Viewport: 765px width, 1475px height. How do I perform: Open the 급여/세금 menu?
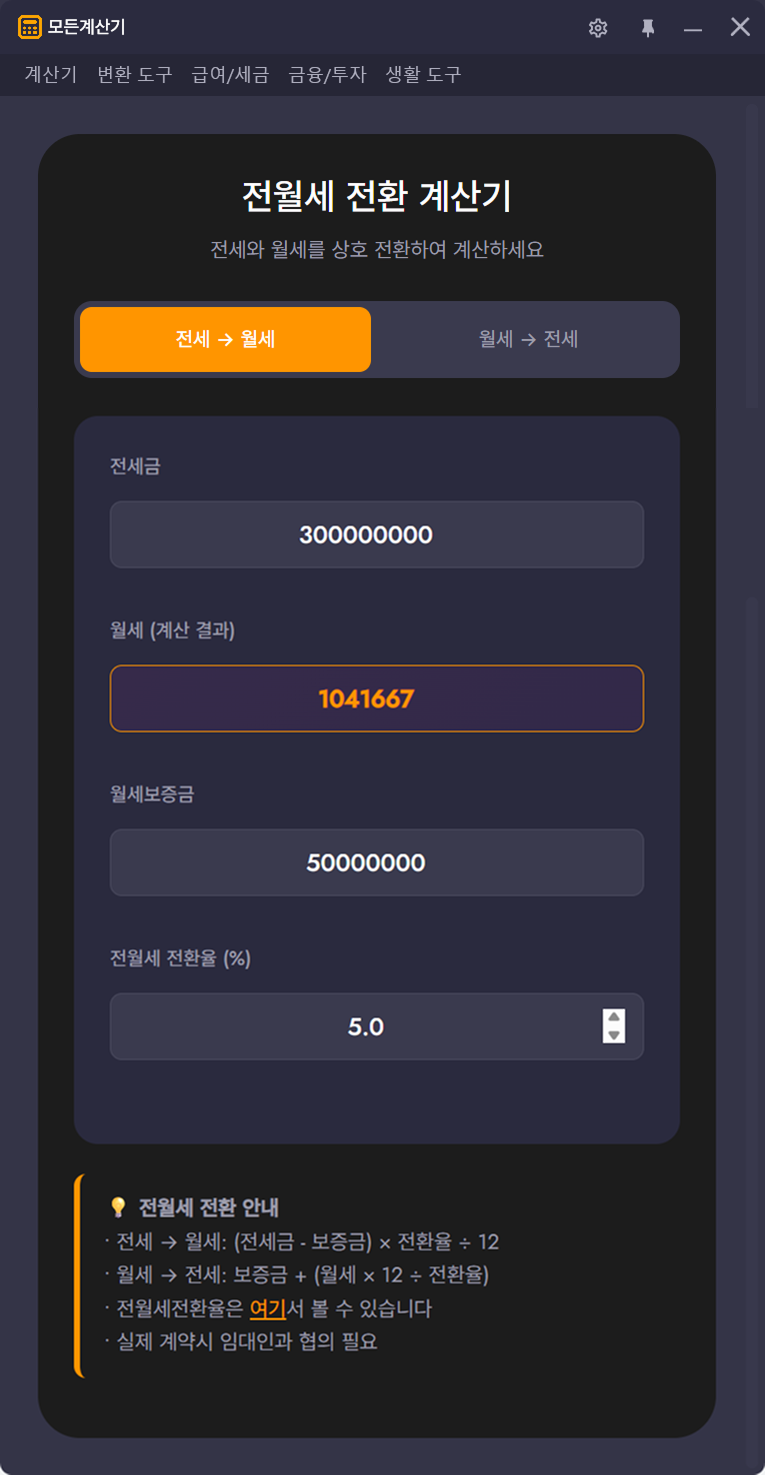point(230,75)
